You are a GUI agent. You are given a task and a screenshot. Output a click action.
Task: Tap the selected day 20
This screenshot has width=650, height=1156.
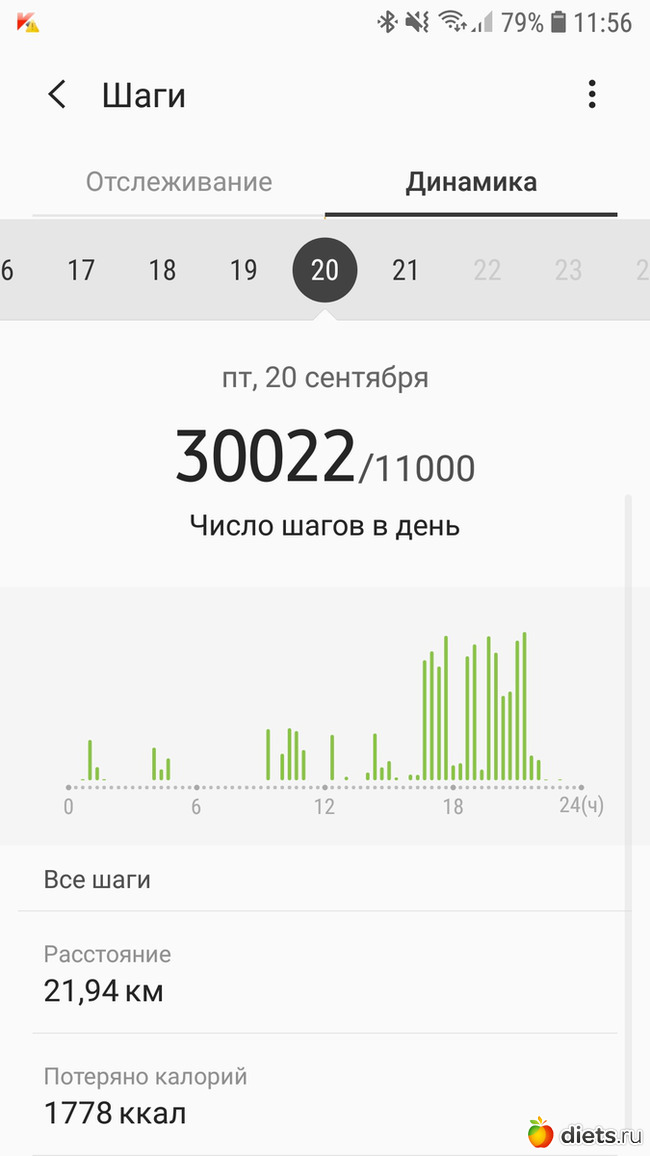pyautogui.click(x=325, y=270)
